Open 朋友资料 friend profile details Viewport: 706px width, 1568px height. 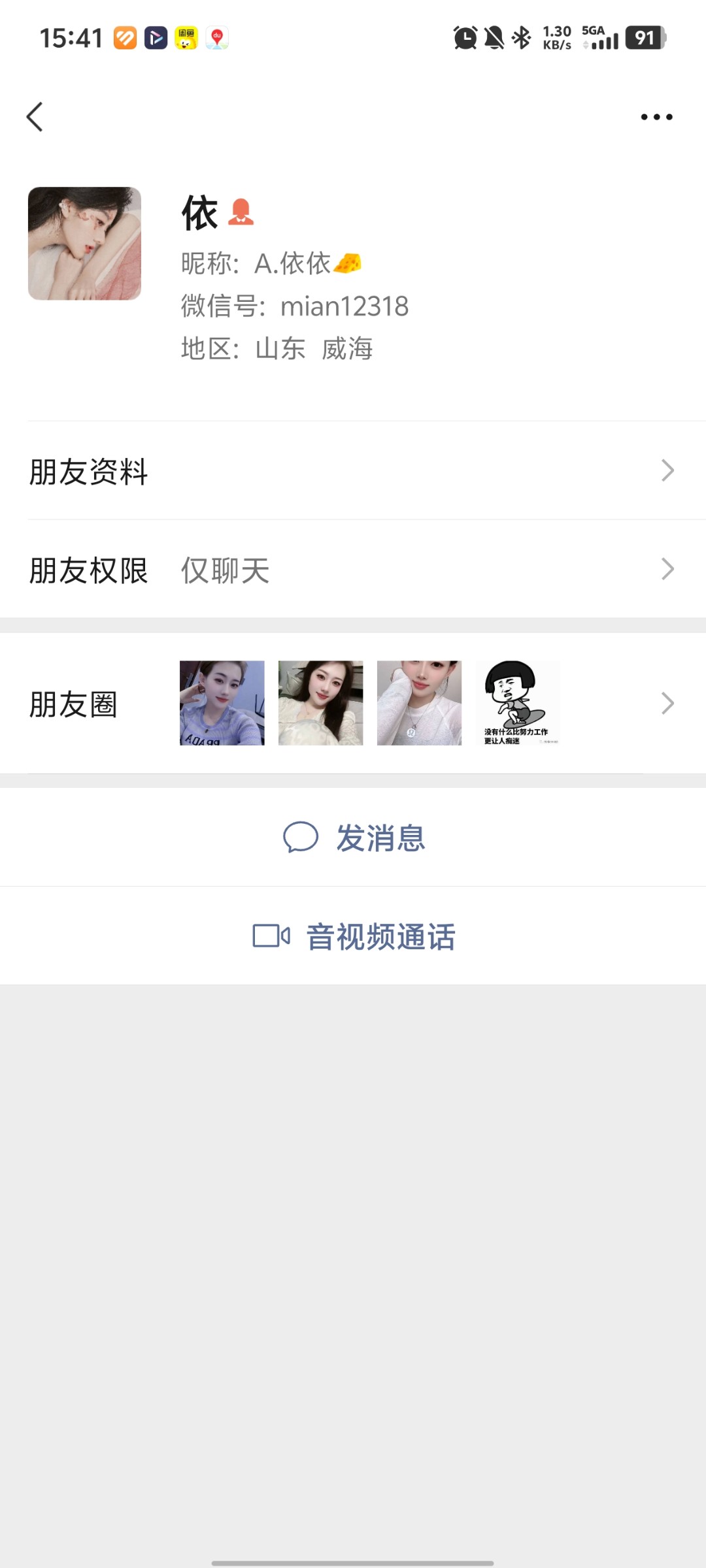(353, 472)
